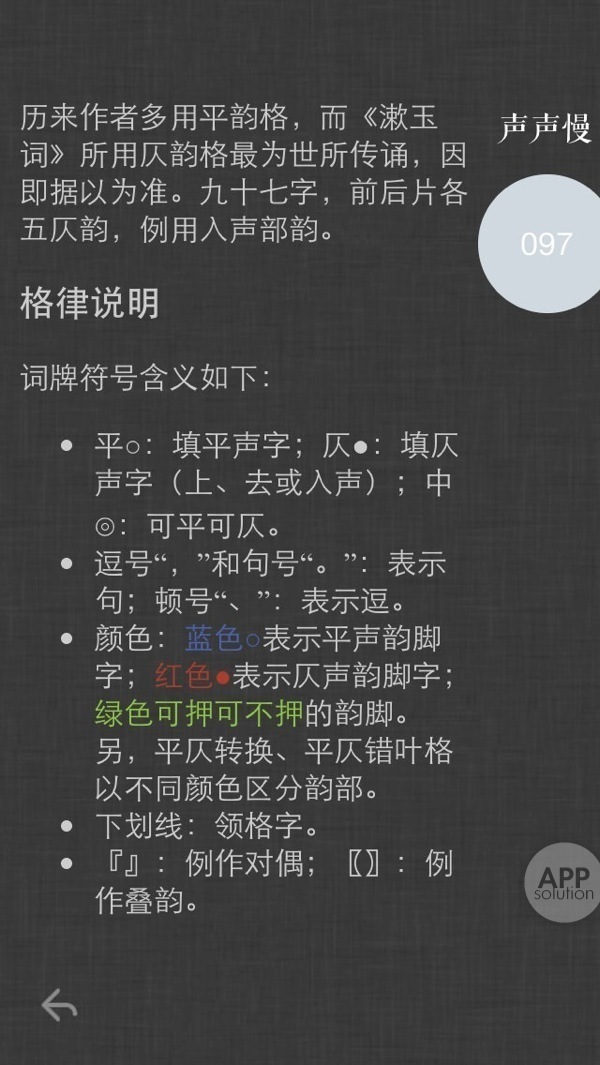Tap the 097 circle button
This screenshot has width=600, height=1065.
pos(545,243)
